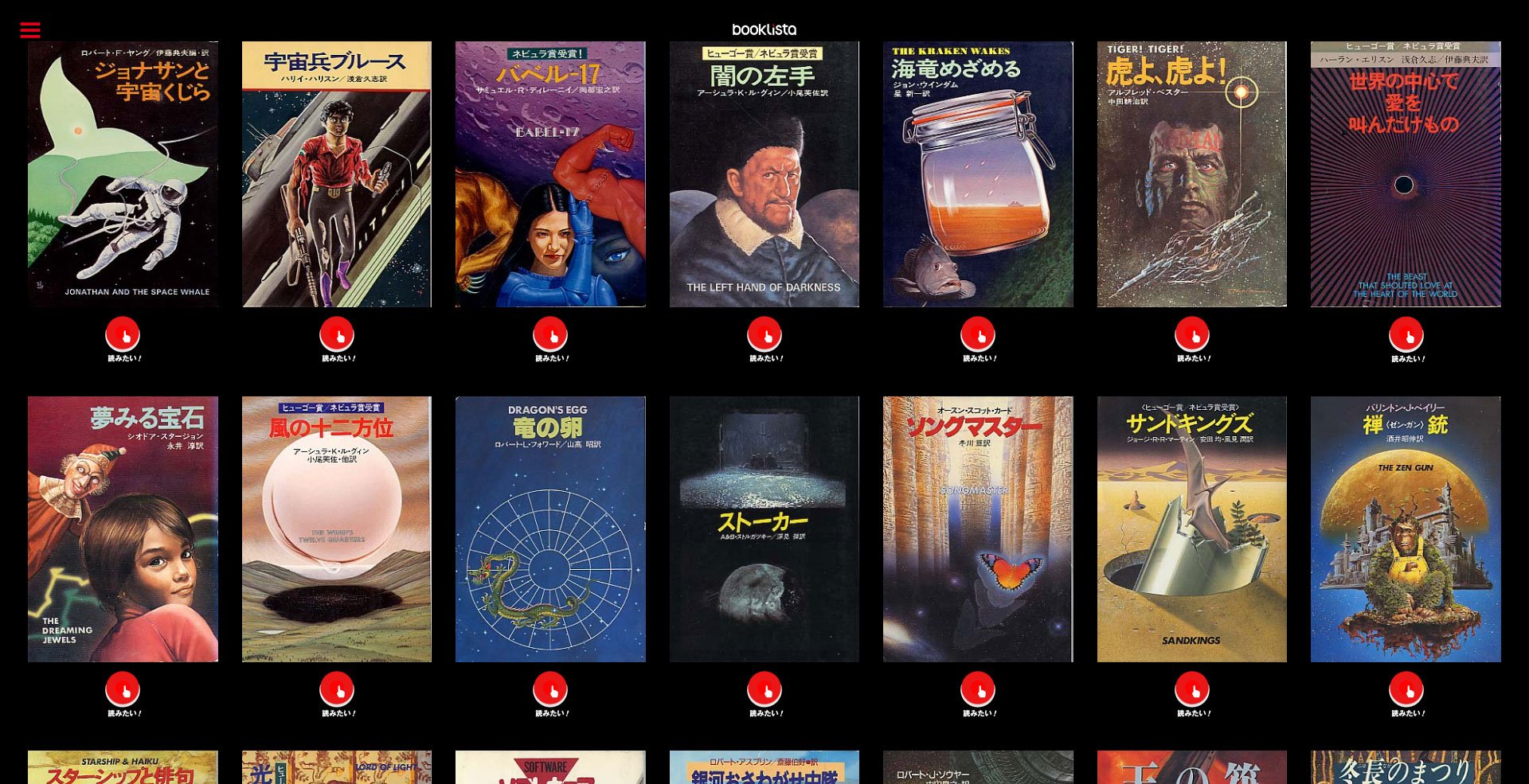
Task: Mark ストーカー as want to read
Action: click(764, 690)
